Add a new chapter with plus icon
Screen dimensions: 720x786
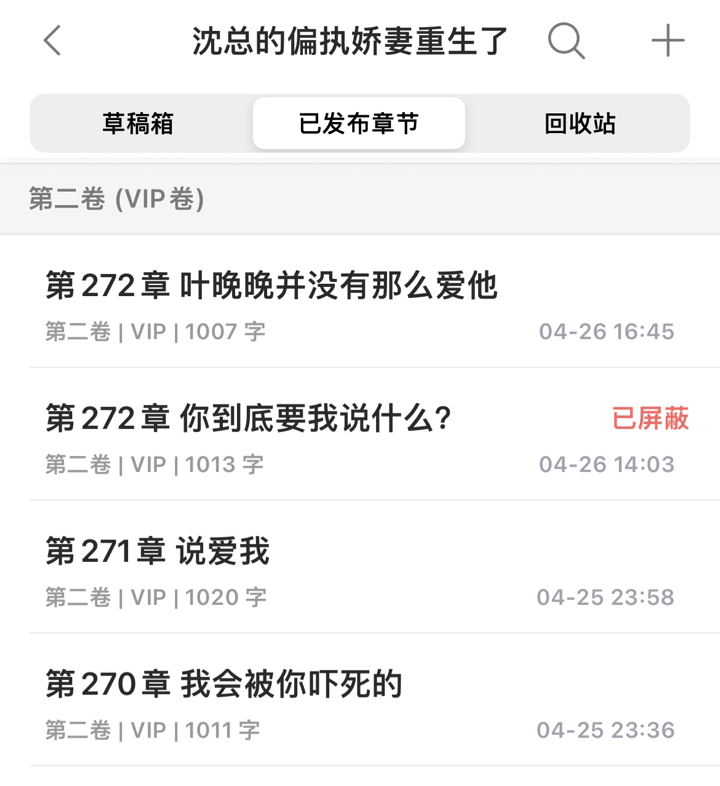(668, 41)
